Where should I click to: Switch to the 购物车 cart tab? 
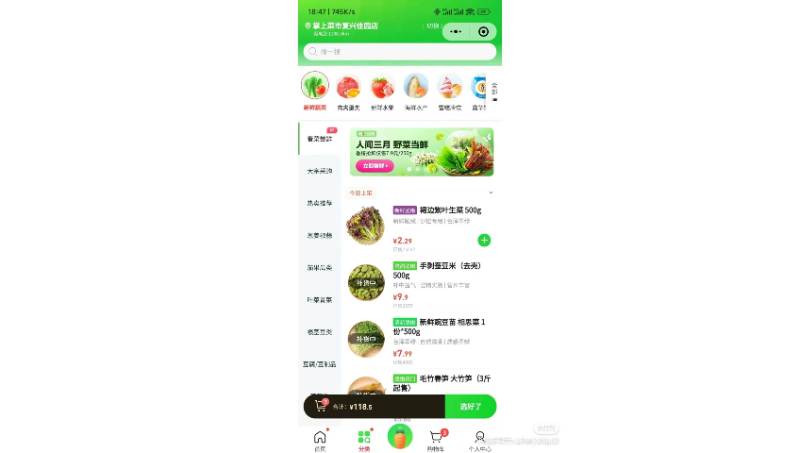click(436, 440)
